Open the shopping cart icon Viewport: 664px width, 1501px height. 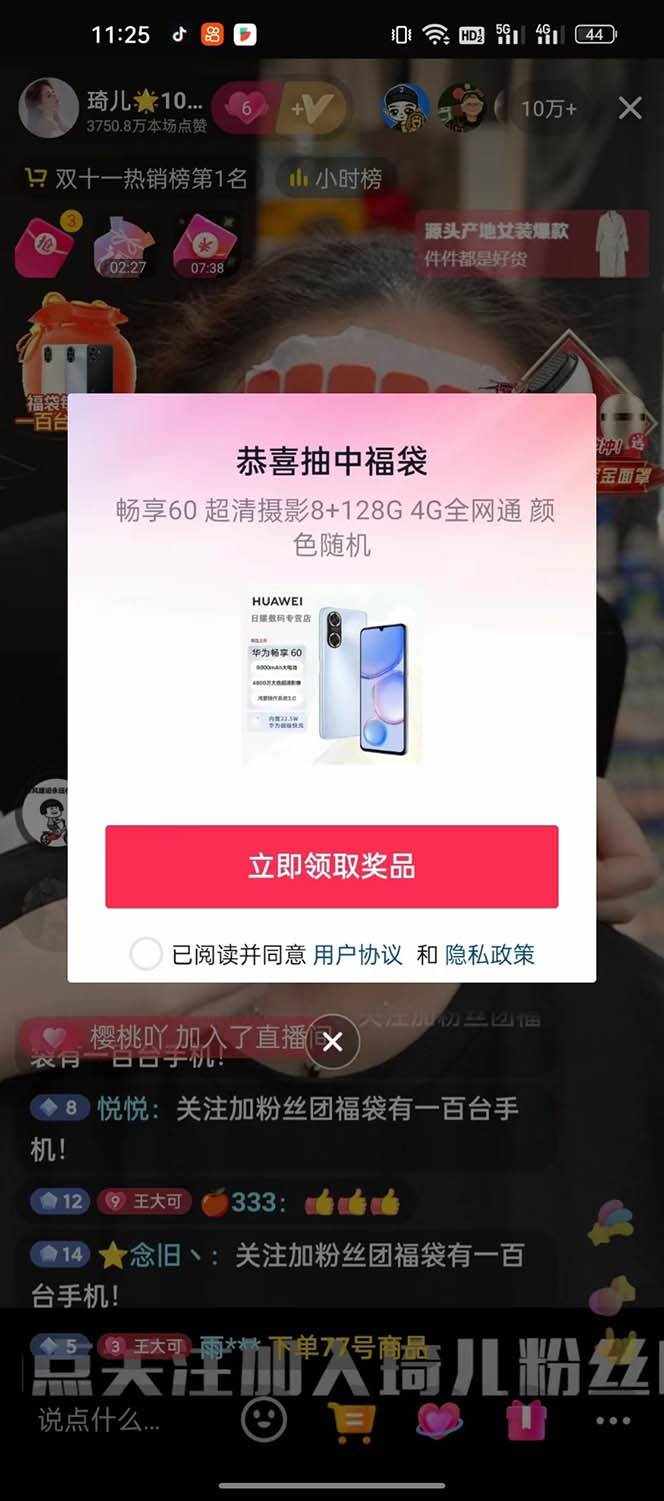(x=352, y=1418)
